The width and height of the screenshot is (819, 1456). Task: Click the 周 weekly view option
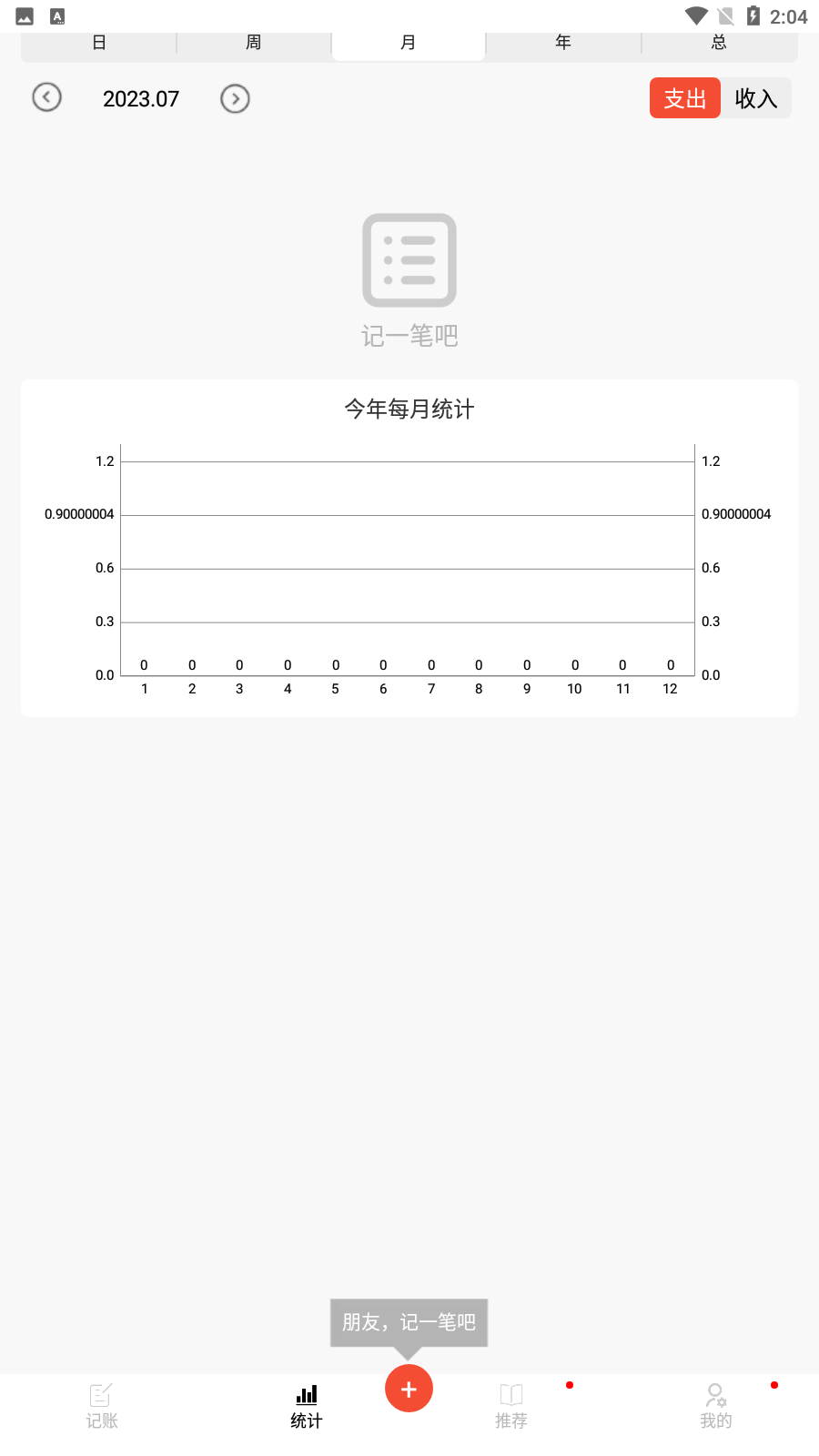pyautogui.click(x=253, y=42)
